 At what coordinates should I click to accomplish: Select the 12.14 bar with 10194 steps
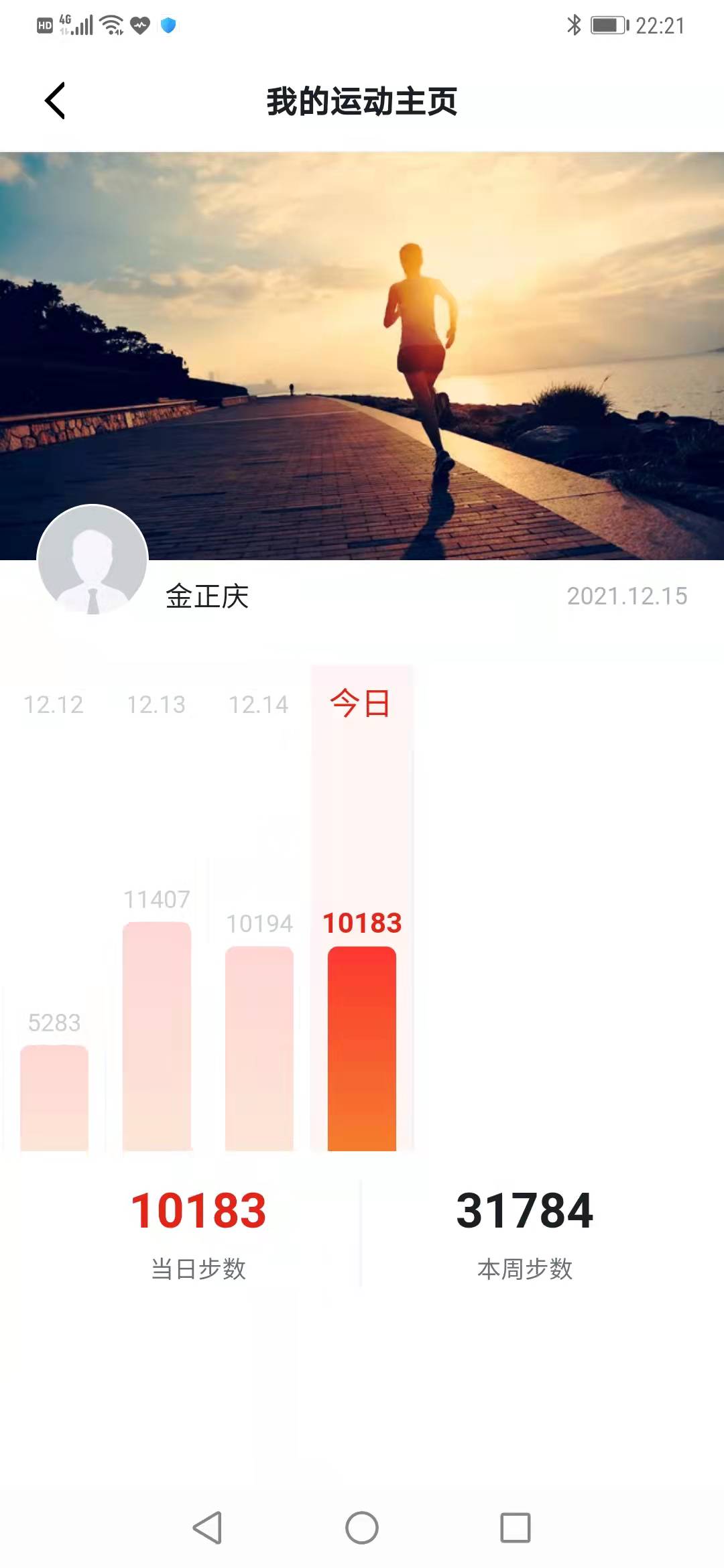[259, 1048]
